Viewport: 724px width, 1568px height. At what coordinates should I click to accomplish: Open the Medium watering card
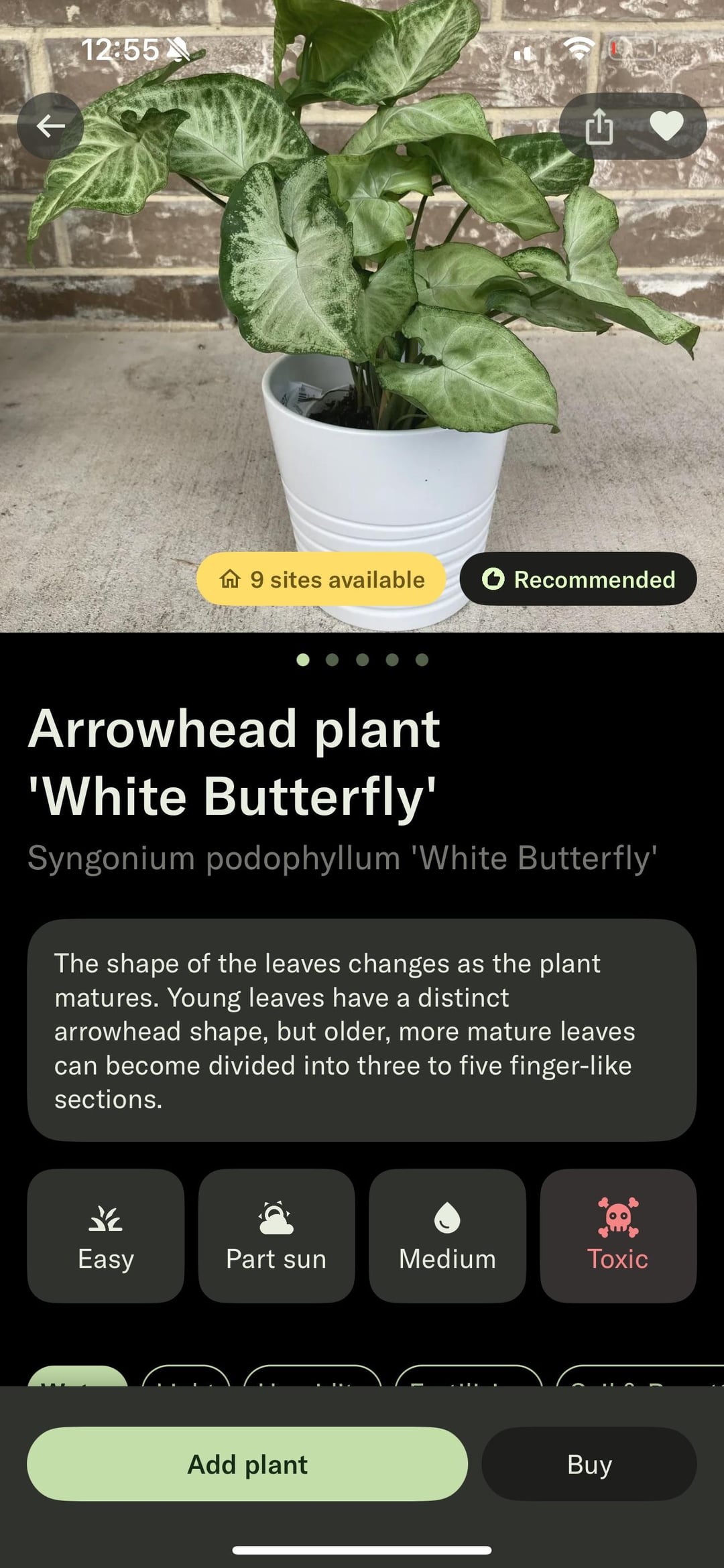coord(447,1236)
